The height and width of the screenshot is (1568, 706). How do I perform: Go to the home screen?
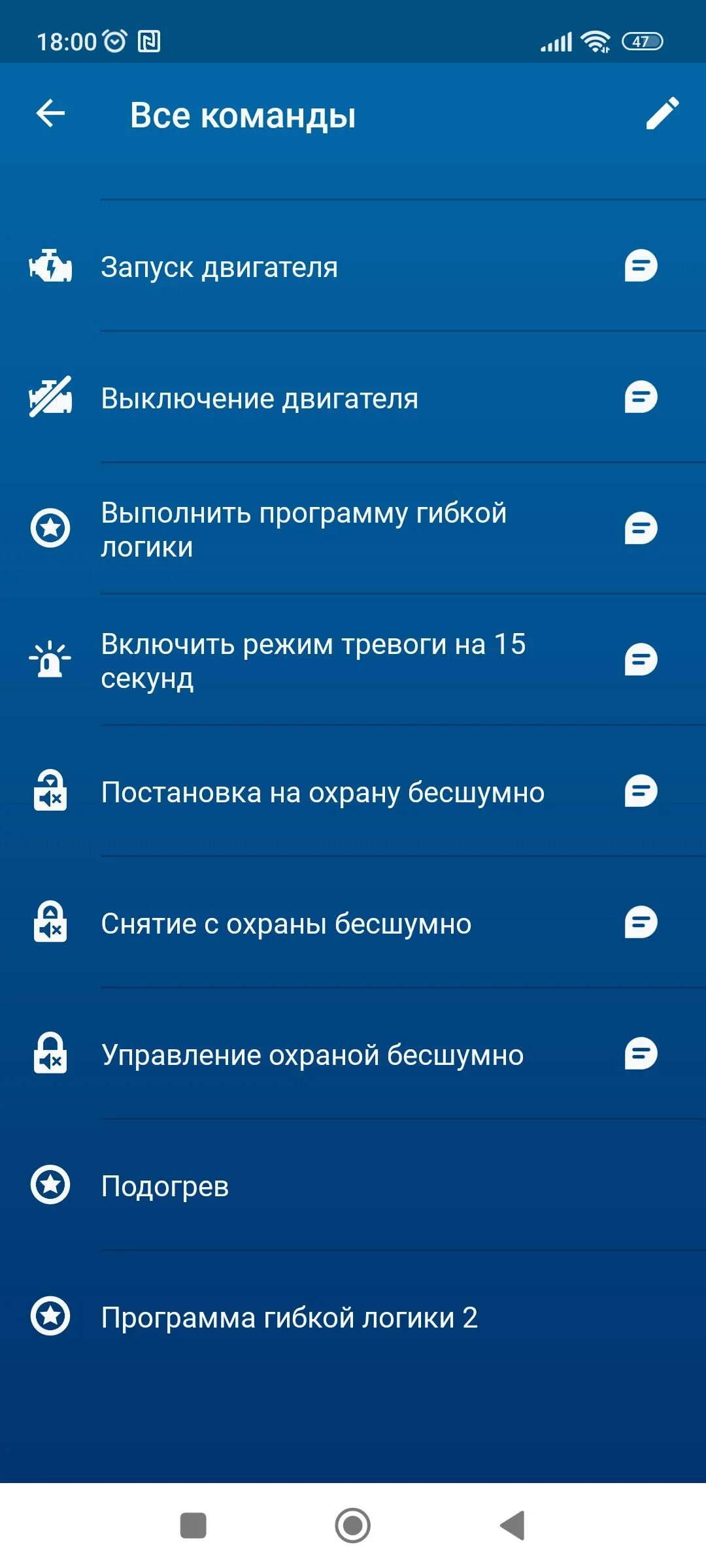coord(353,1526)
